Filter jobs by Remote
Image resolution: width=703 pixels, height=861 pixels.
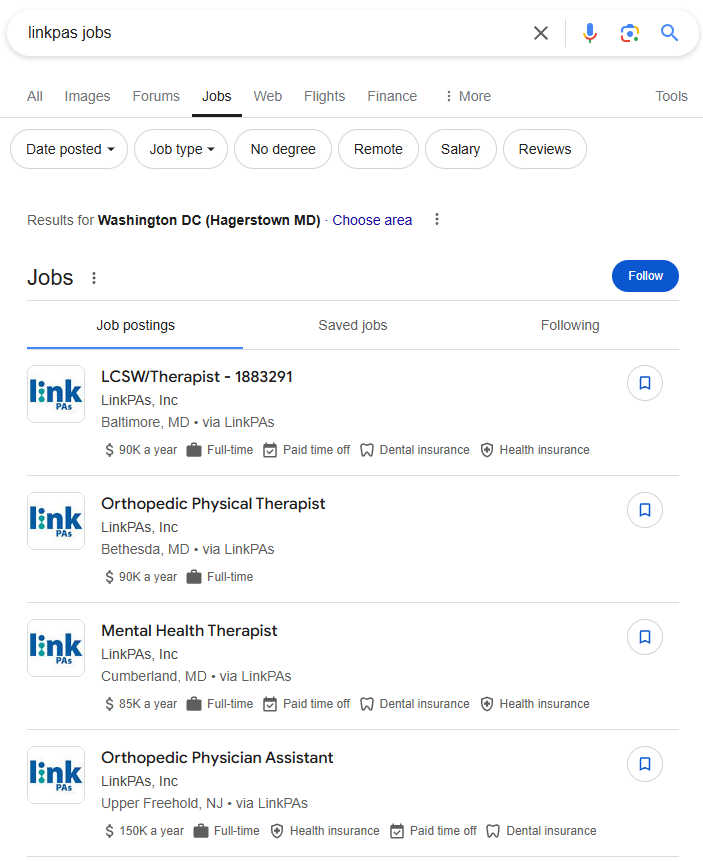point(378,149)
